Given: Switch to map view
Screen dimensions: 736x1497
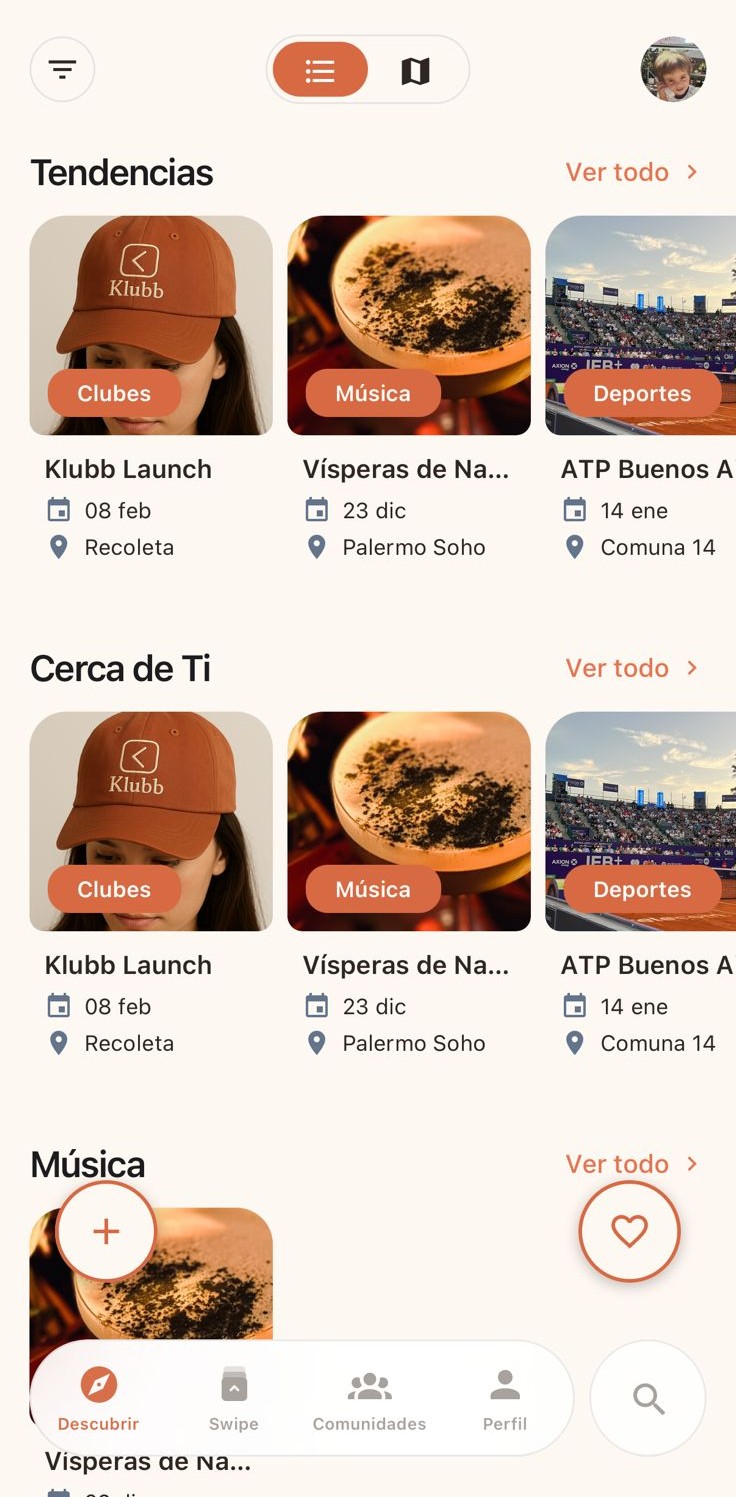Looking at the screenshot, I should tap(415, 70).
